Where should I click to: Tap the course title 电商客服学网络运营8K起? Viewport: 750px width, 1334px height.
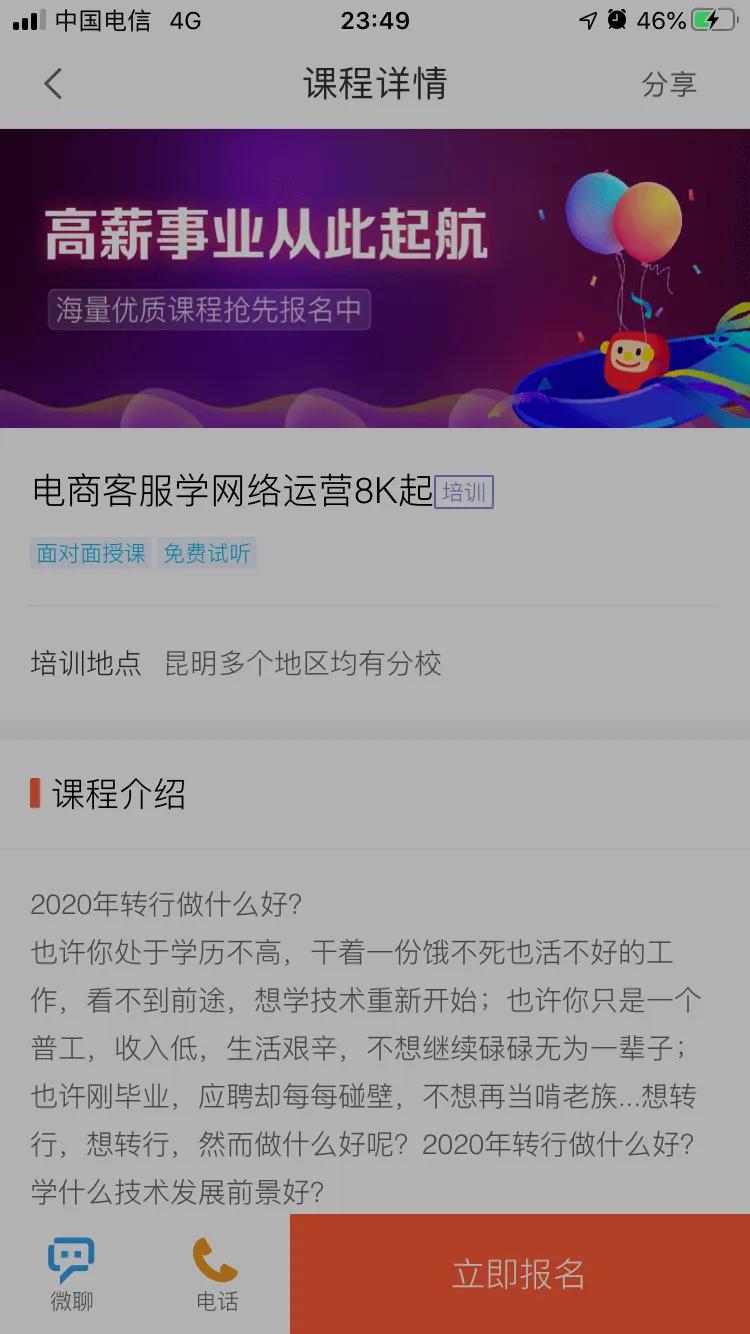(x=230, y=489)
